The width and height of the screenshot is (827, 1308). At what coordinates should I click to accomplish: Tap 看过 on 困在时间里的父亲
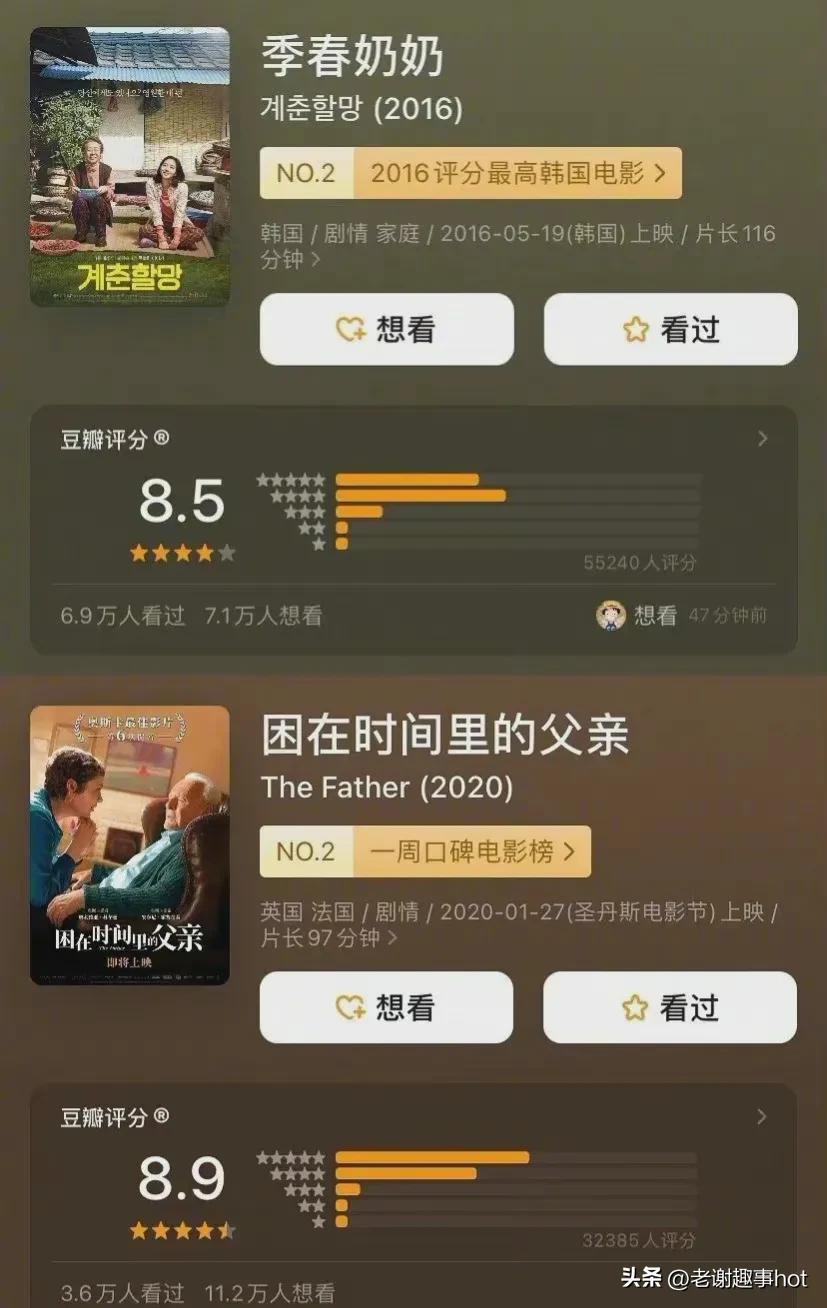[x=669, y=1007]
